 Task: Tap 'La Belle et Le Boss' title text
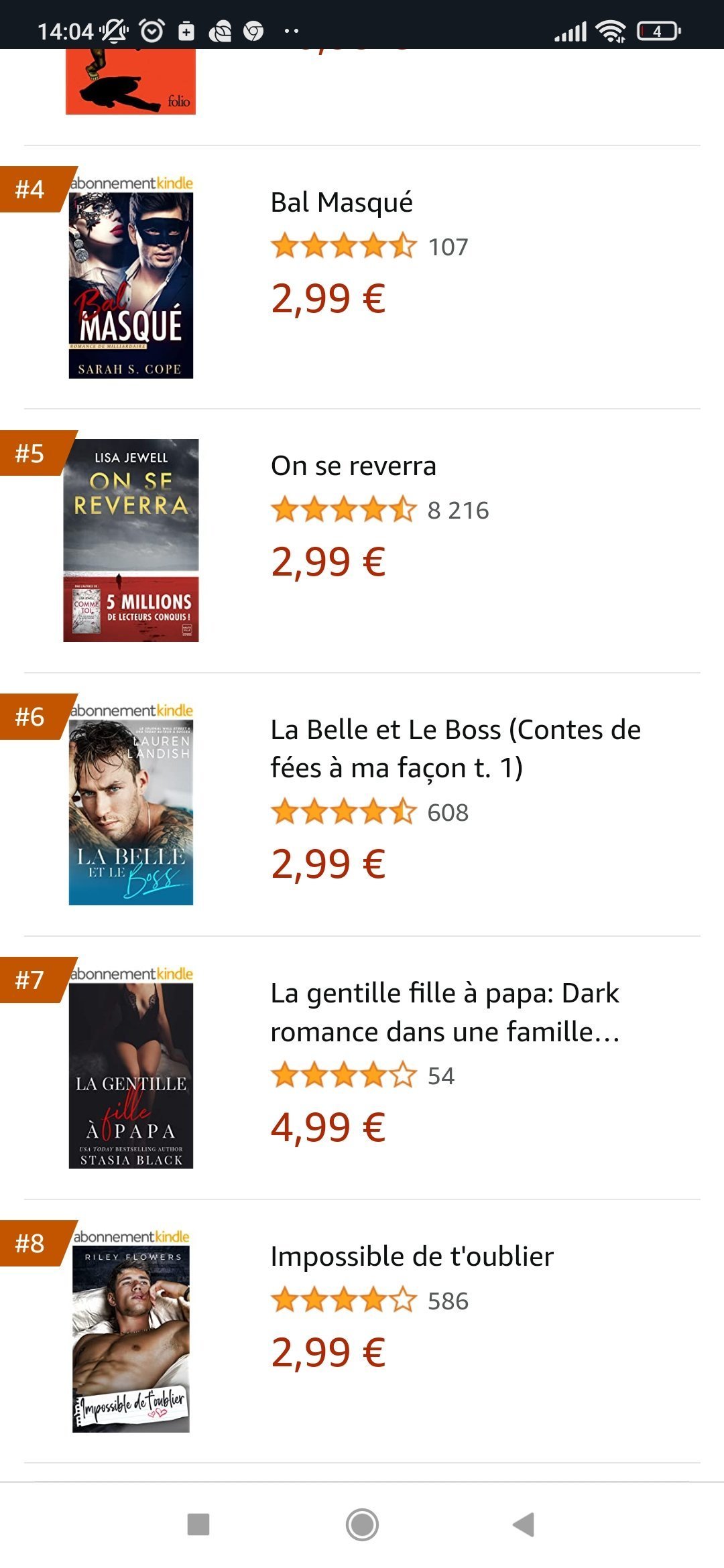(455, 748)
